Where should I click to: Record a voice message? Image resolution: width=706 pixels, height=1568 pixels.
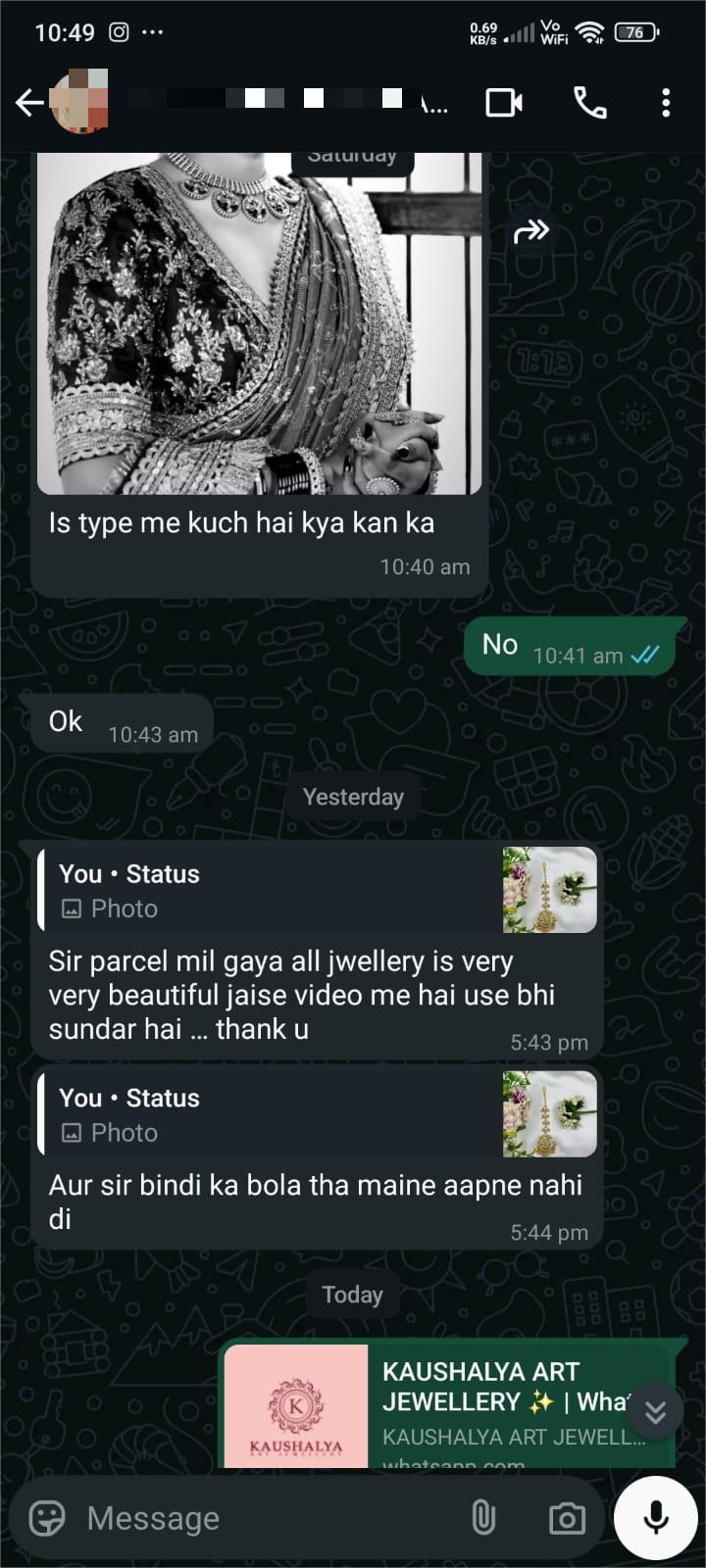tap(656, 1518)
